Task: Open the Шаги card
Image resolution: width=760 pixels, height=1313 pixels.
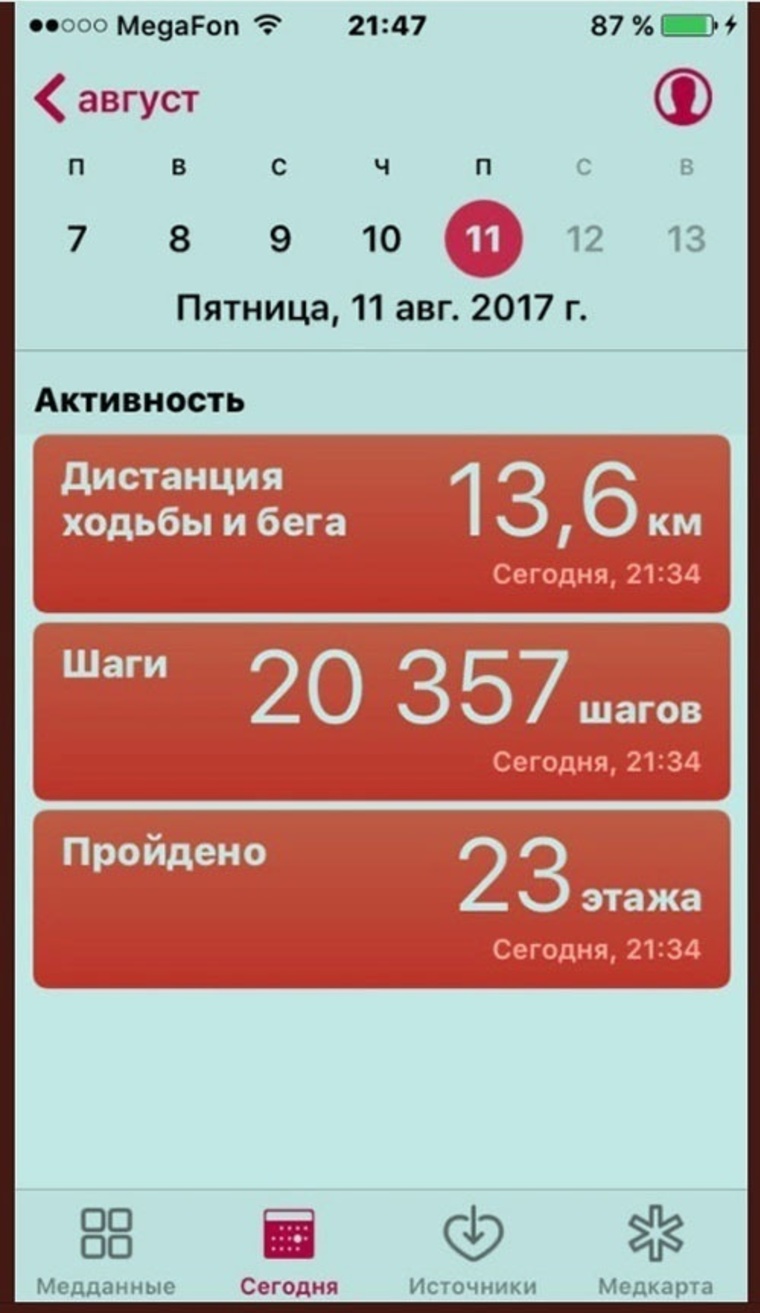Action: (382, 711)
